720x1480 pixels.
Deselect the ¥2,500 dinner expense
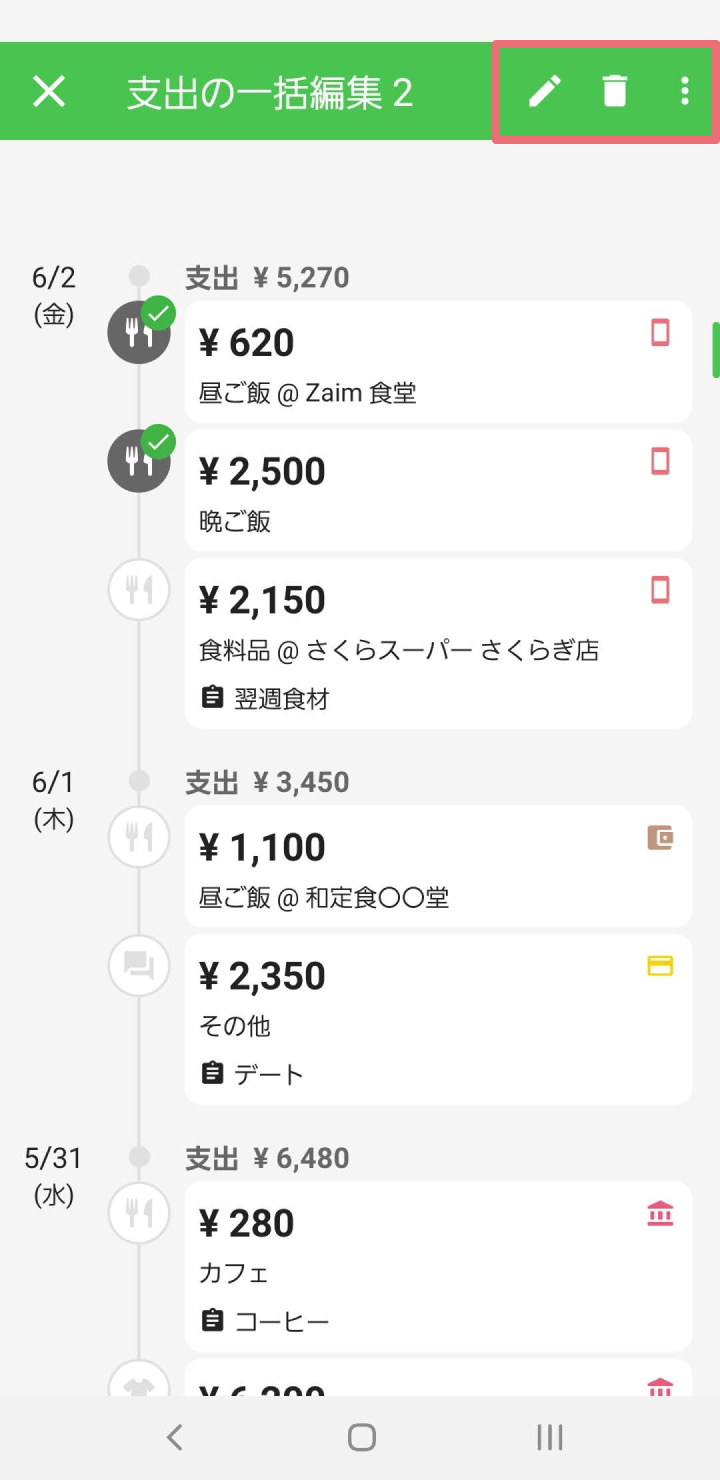(139, 460)
